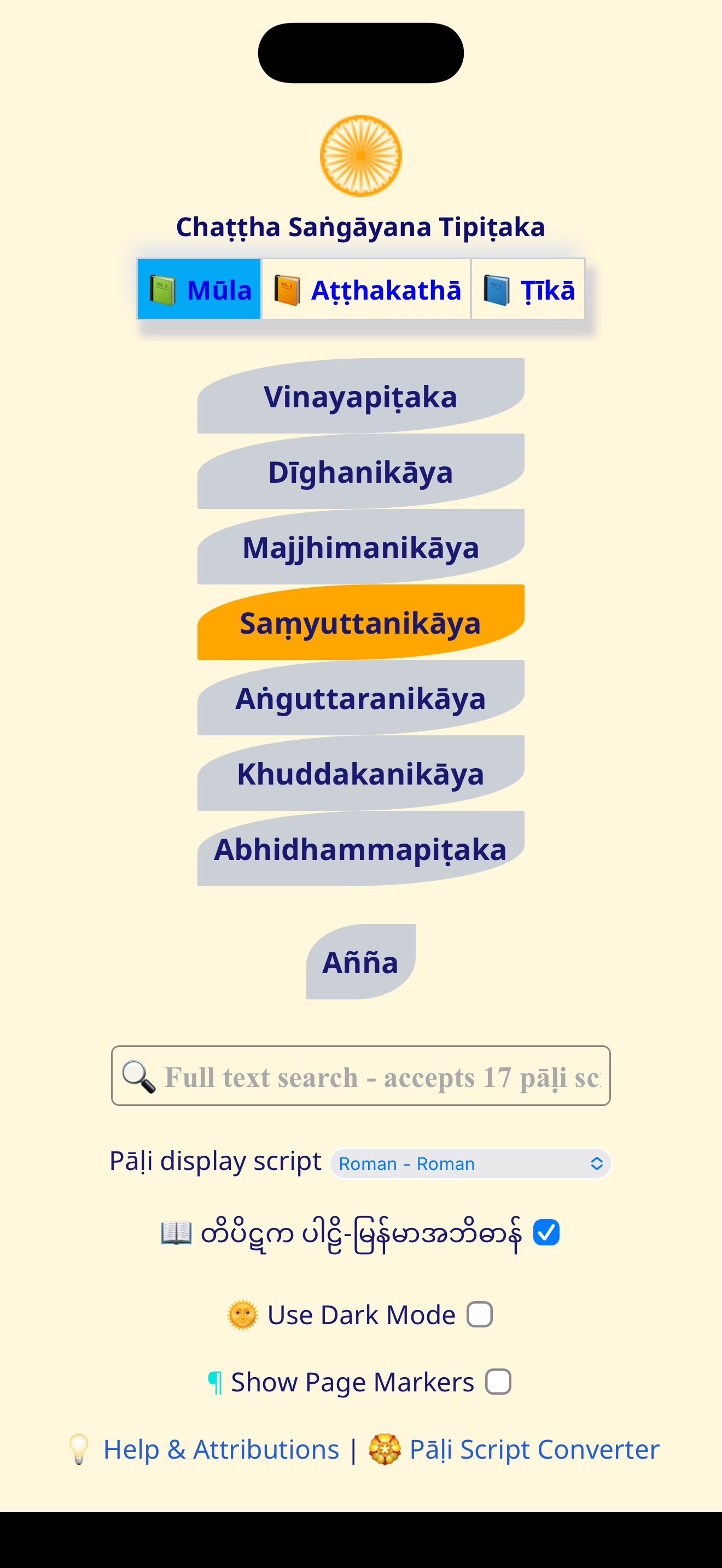The image size is (722, 1568).
Task: Click the lightbulb icon beside Help & Attributions
Action: 79,1449
